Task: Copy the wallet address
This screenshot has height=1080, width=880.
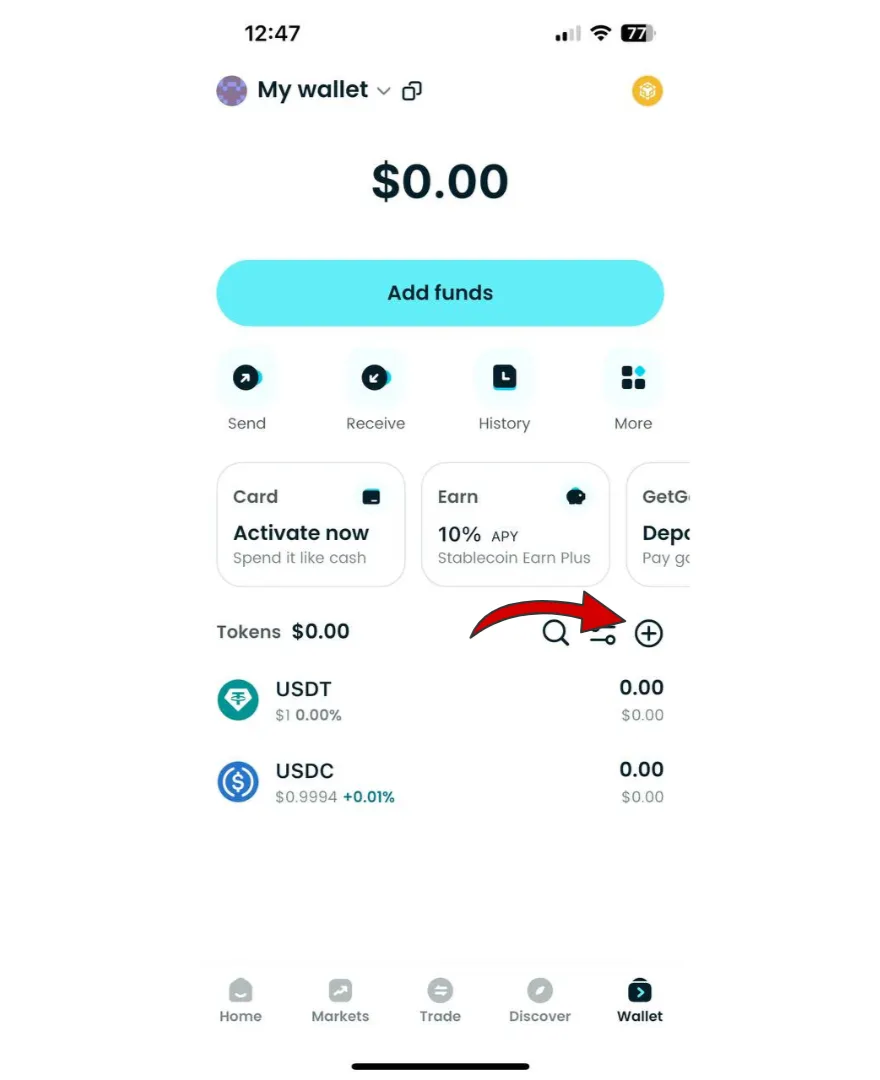Action: coord(411,91)
